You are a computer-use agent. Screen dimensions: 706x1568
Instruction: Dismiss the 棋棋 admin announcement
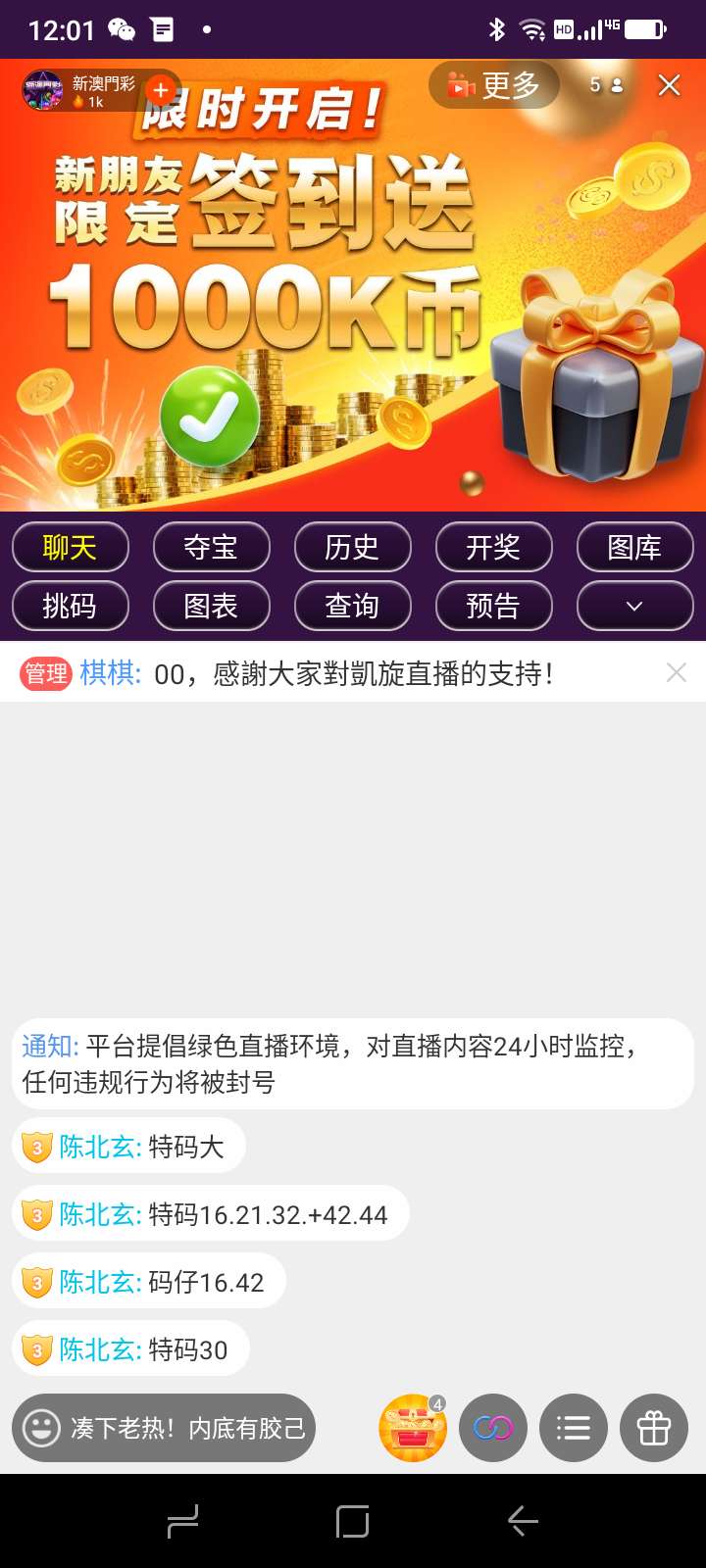pos(676,672)
